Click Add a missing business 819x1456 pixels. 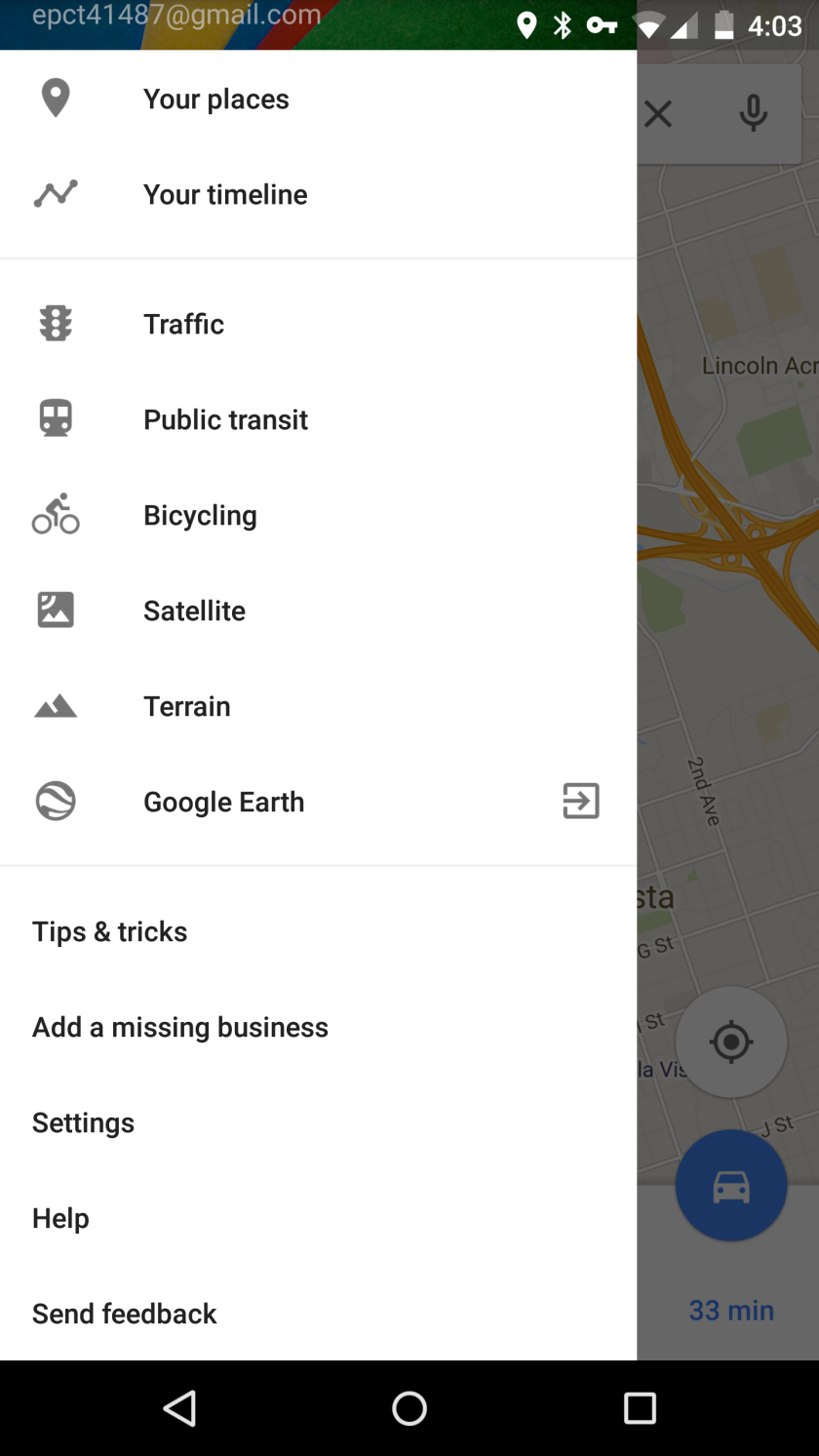(179, 1026)
